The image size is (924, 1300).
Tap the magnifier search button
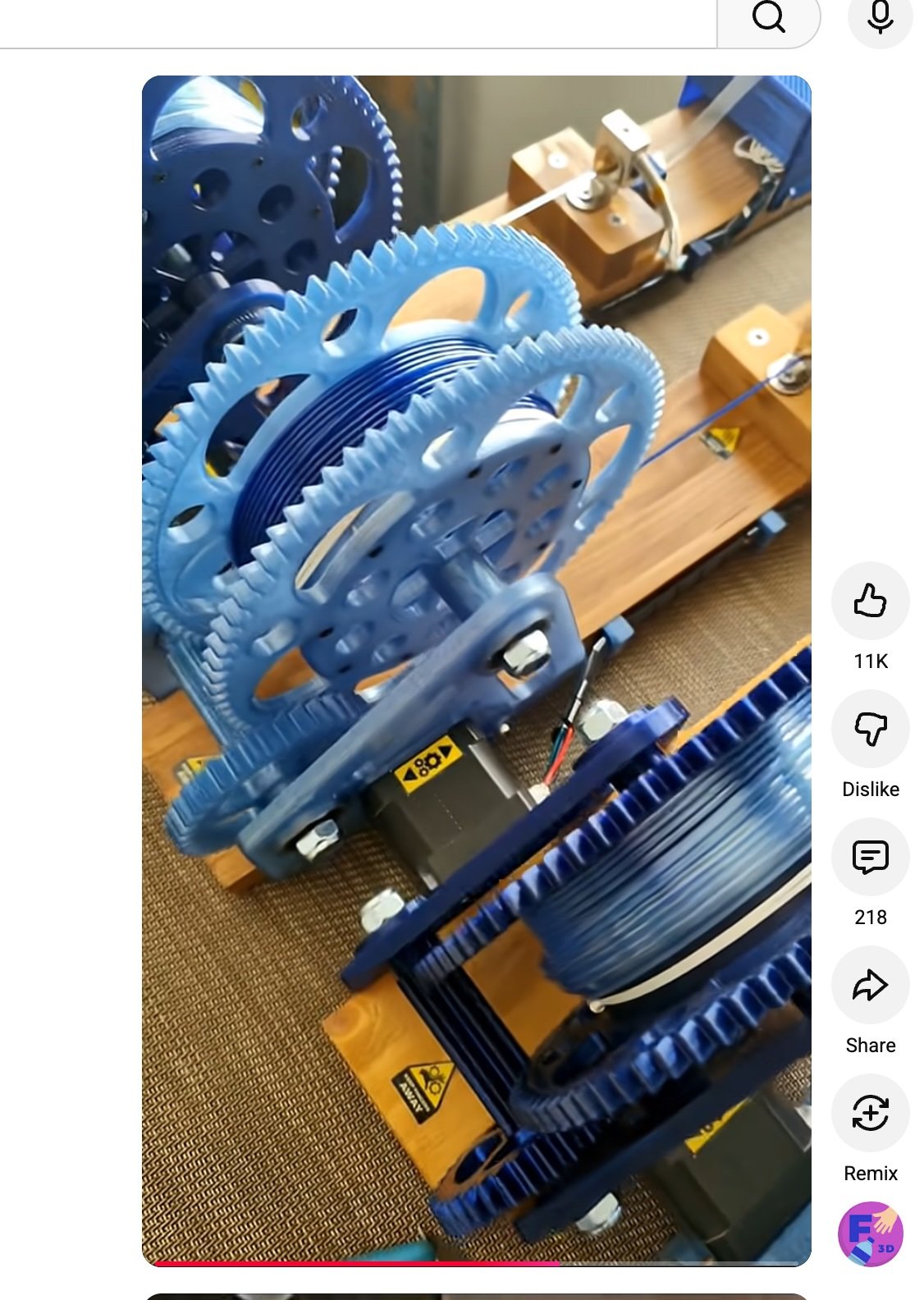[x=768, y=18]
